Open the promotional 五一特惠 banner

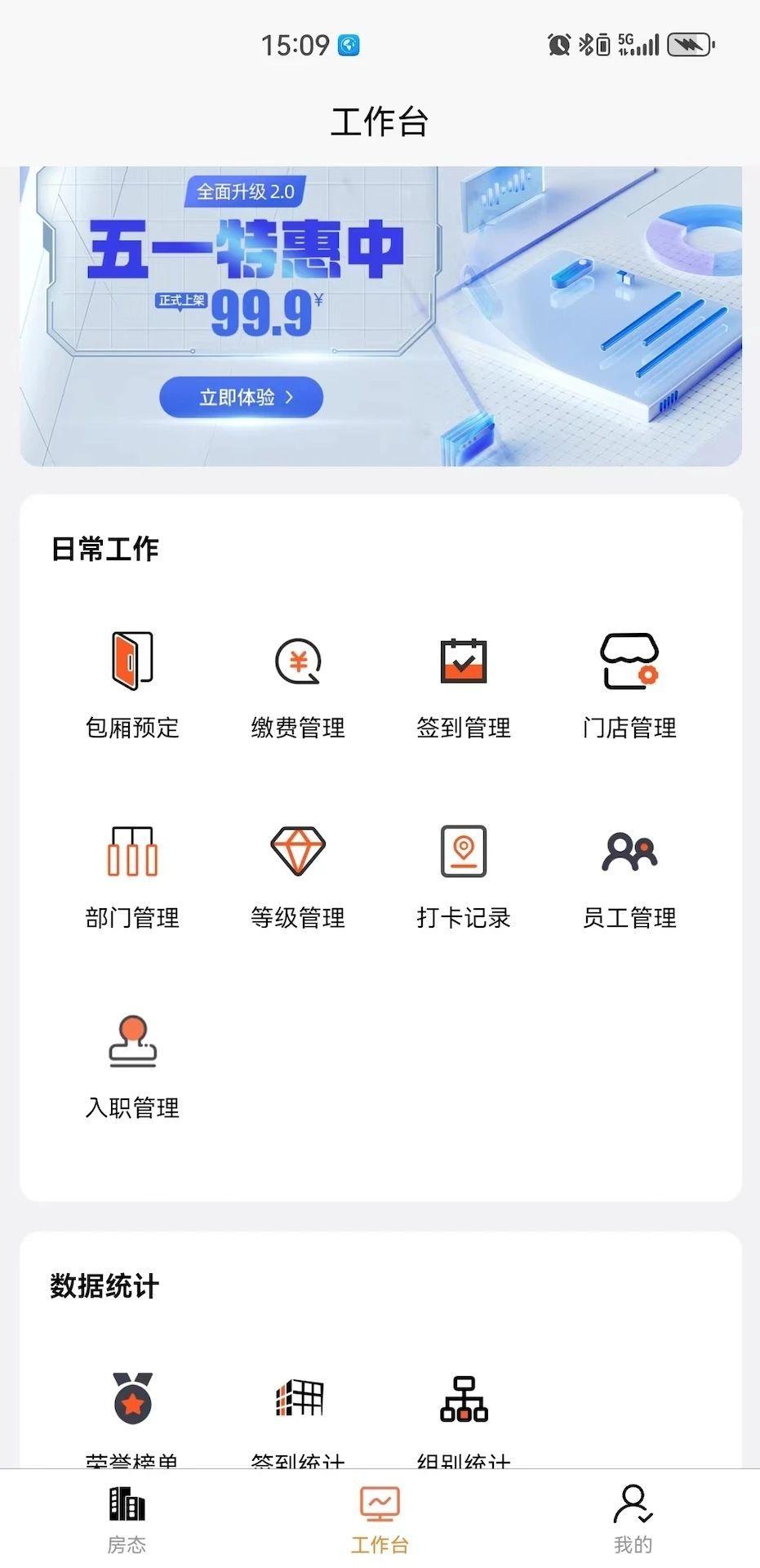point(380,314)
